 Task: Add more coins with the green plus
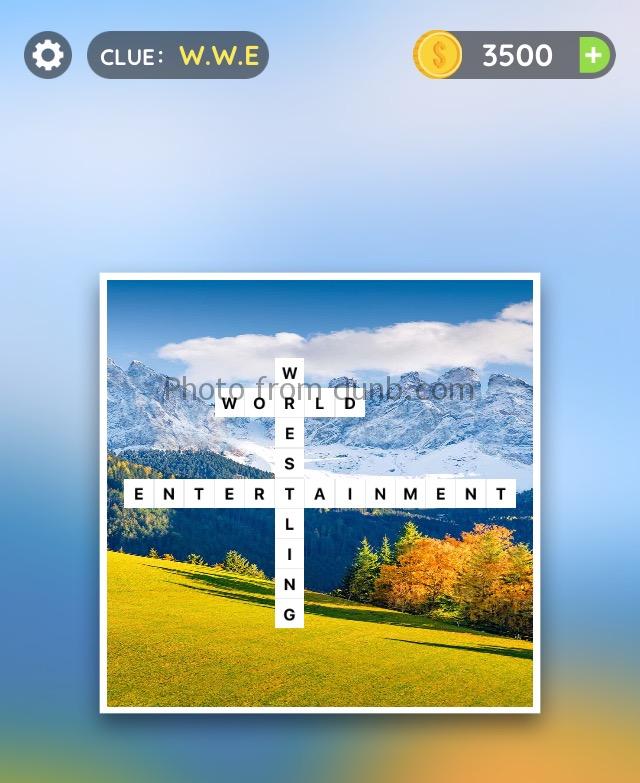click(594, 55)
